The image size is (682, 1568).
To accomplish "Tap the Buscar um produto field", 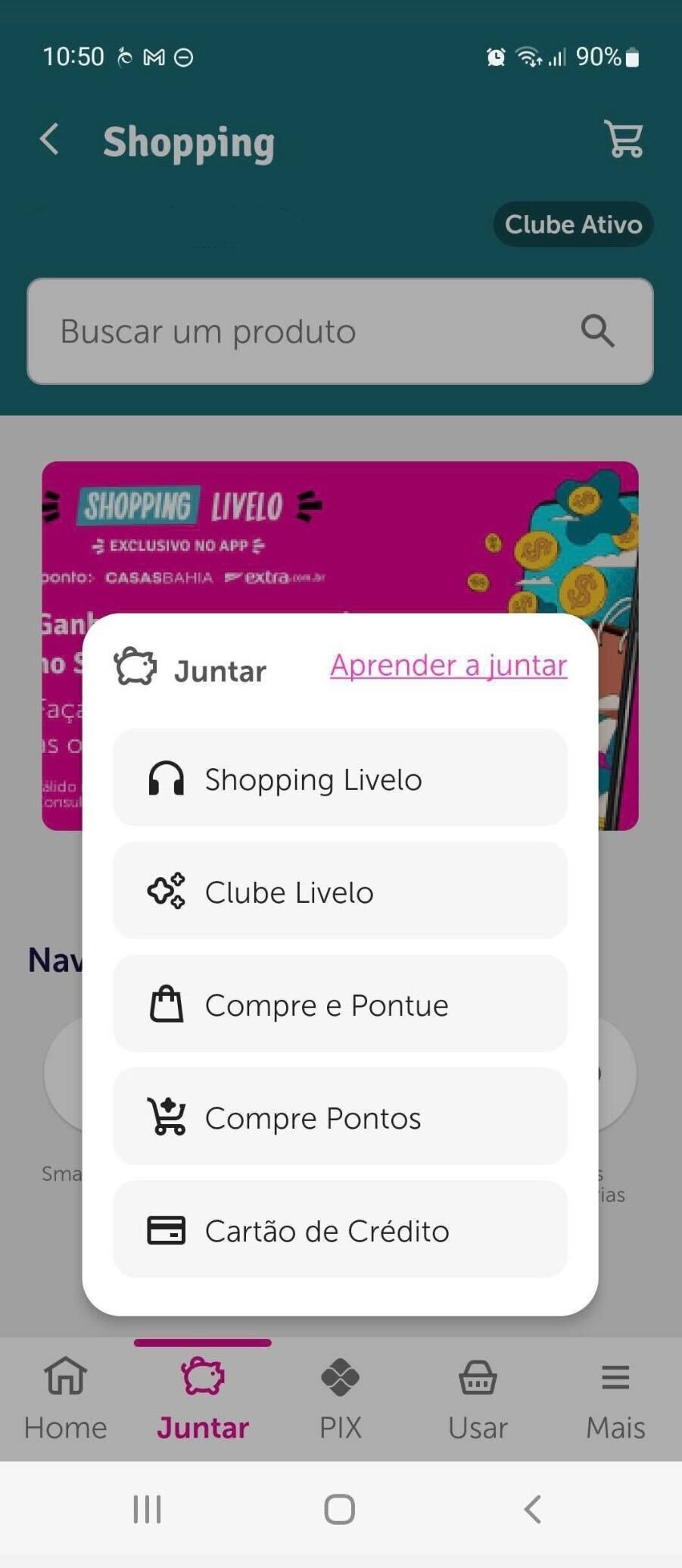I will coord(318,331).
